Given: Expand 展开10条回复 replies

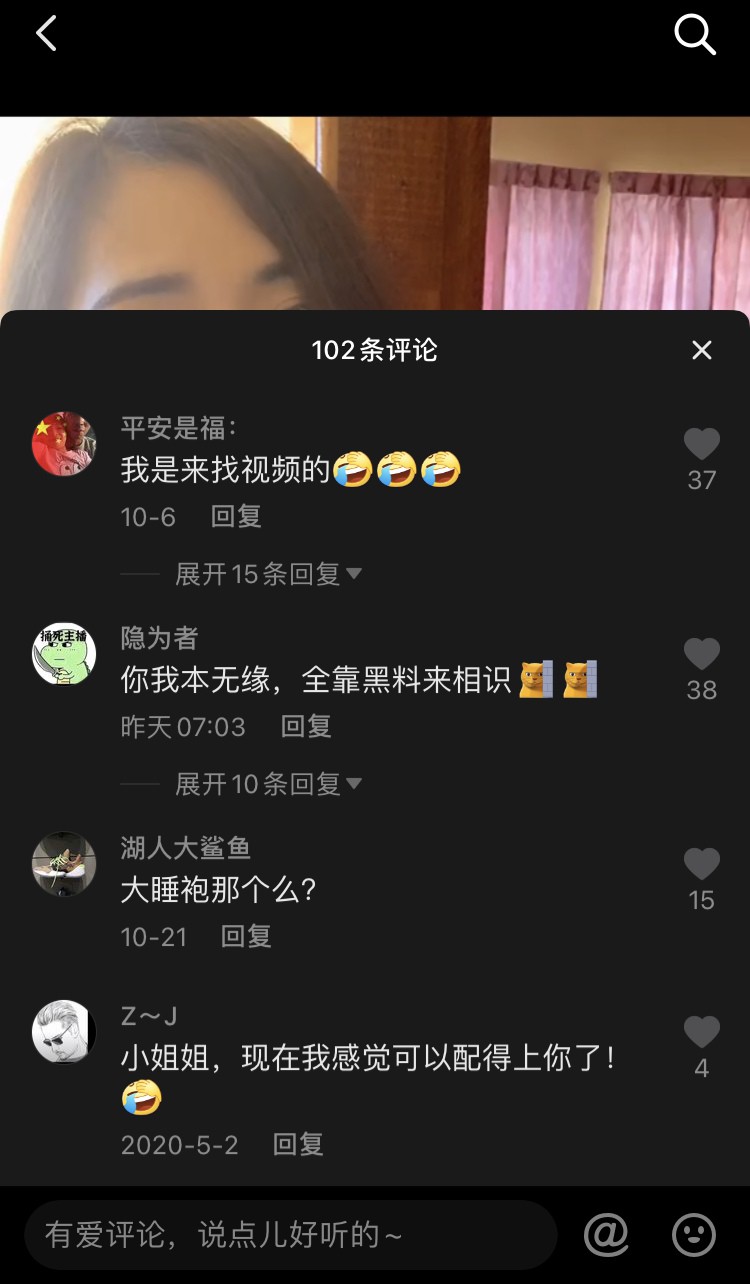Looking at the screenshot, I should (267, 784).
